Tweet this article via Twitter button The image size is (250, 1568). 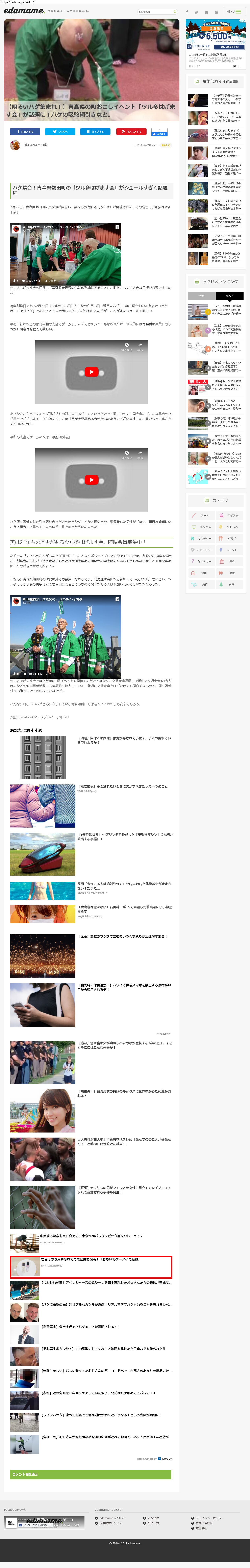[x=60, y=132]
